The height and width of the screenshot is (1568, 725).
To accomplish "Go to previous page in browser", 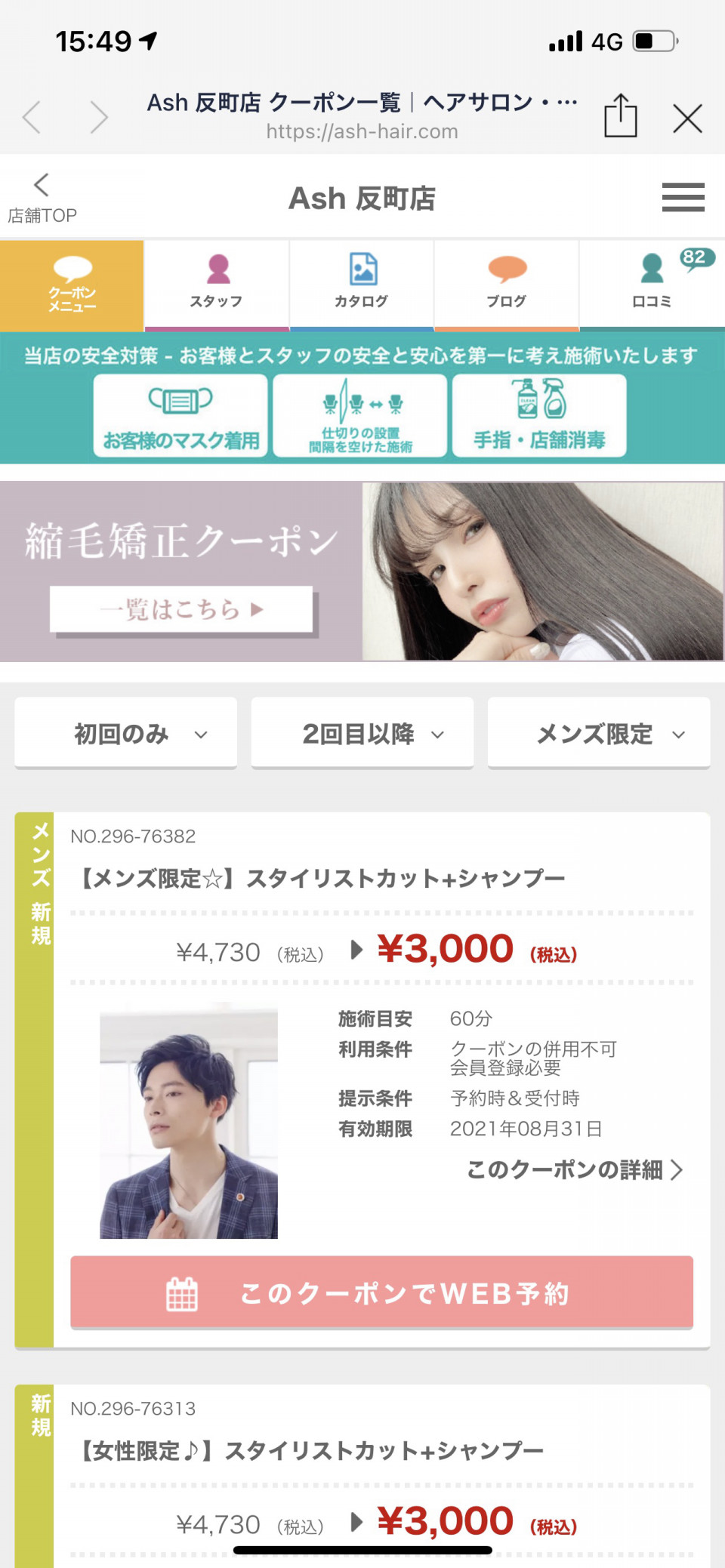I will point(32,118).
